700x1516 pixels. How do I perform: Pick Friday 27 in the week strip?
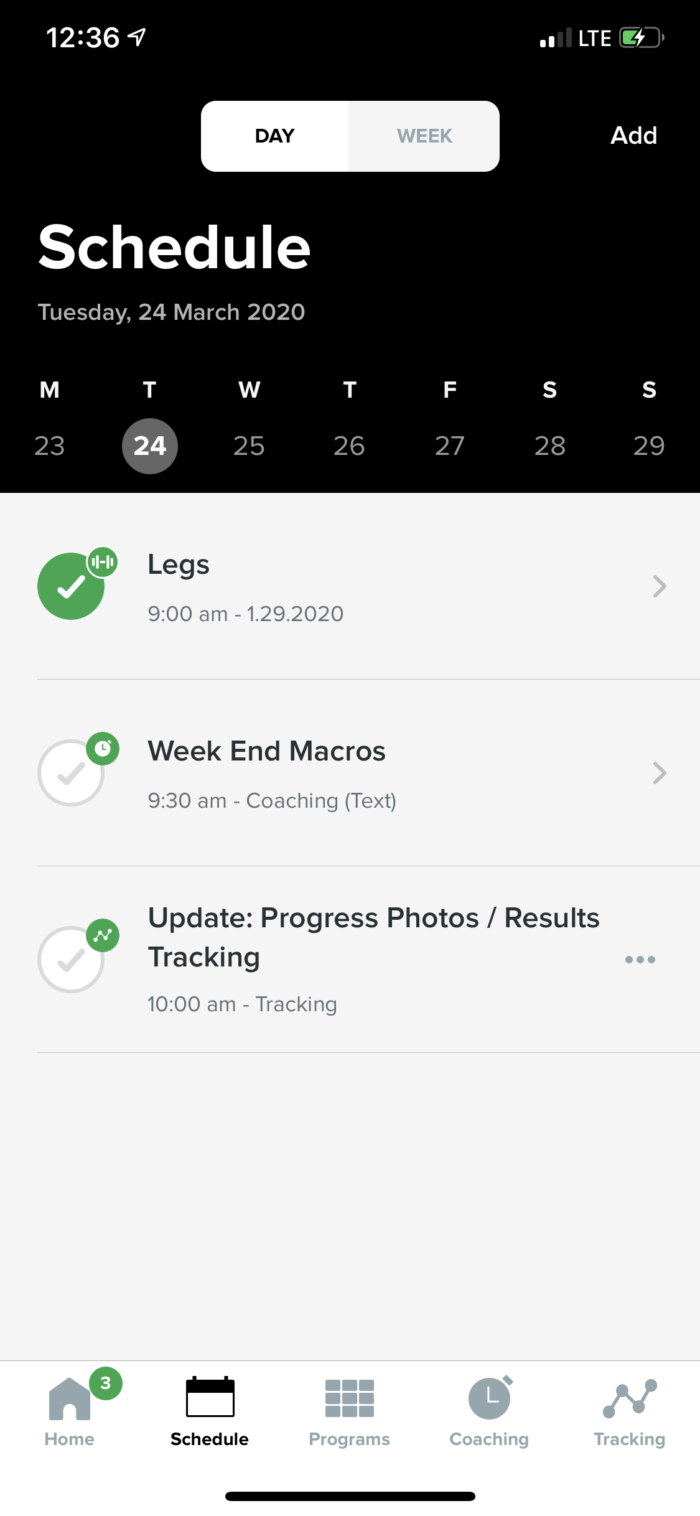(x=449, y=445)
